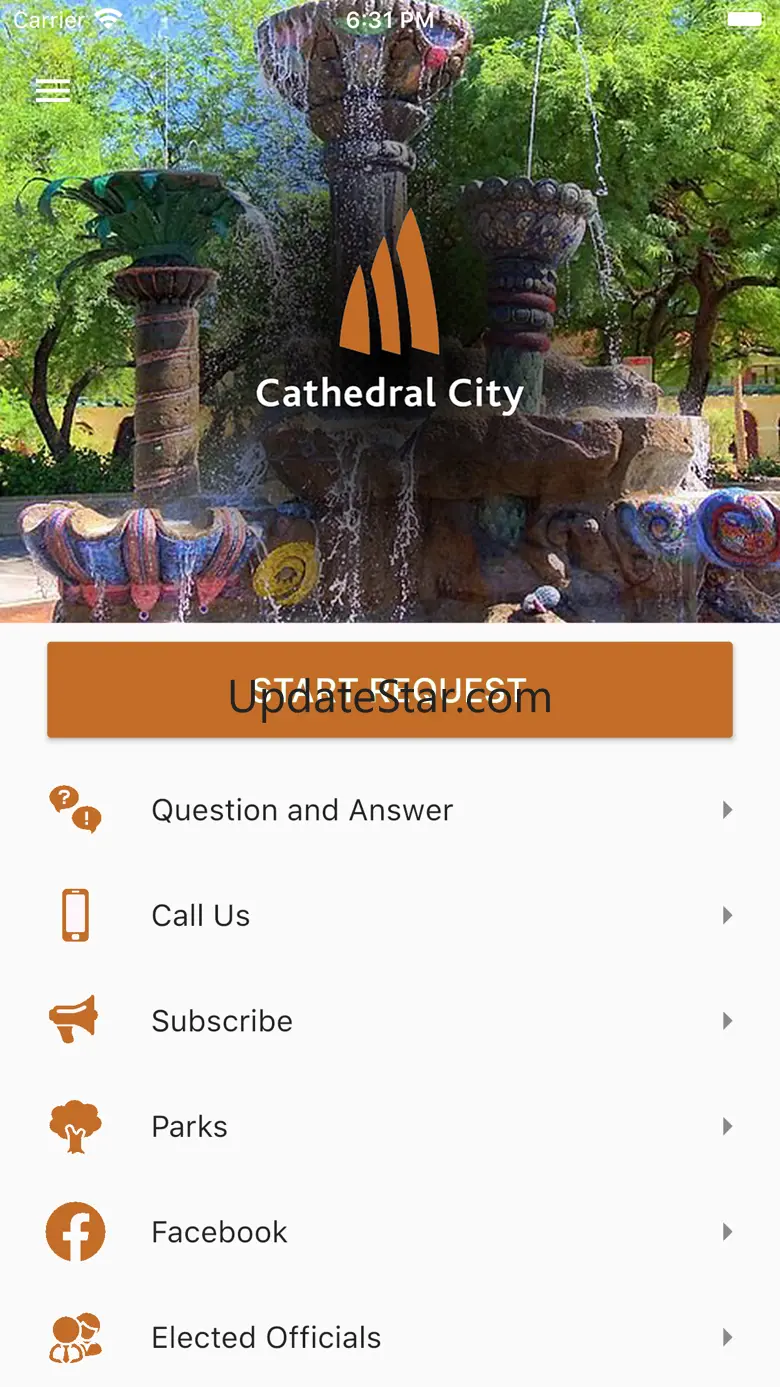
Task: Open Question and Answer
Action: tap(390, 810)
